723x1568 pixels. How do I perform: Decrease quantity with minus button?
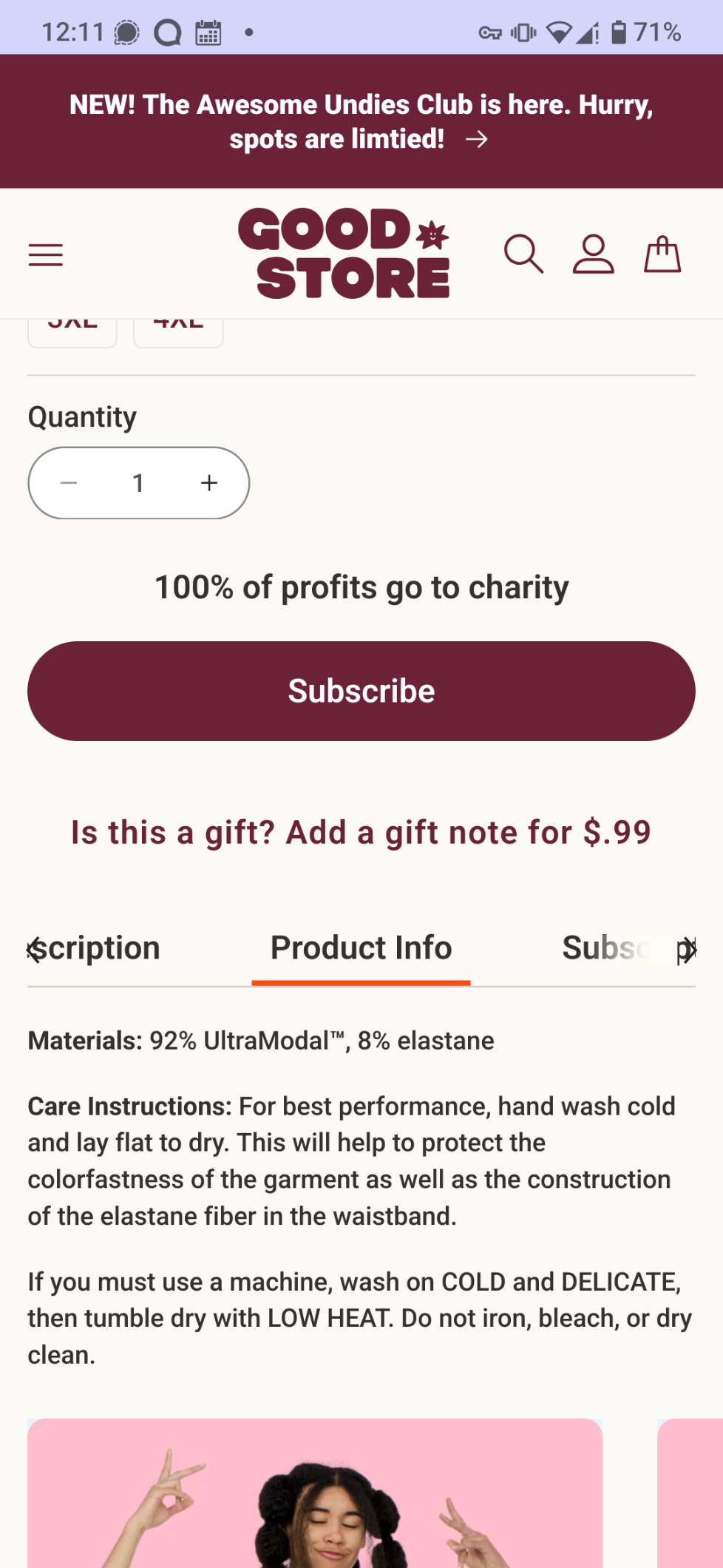(69, 483)
